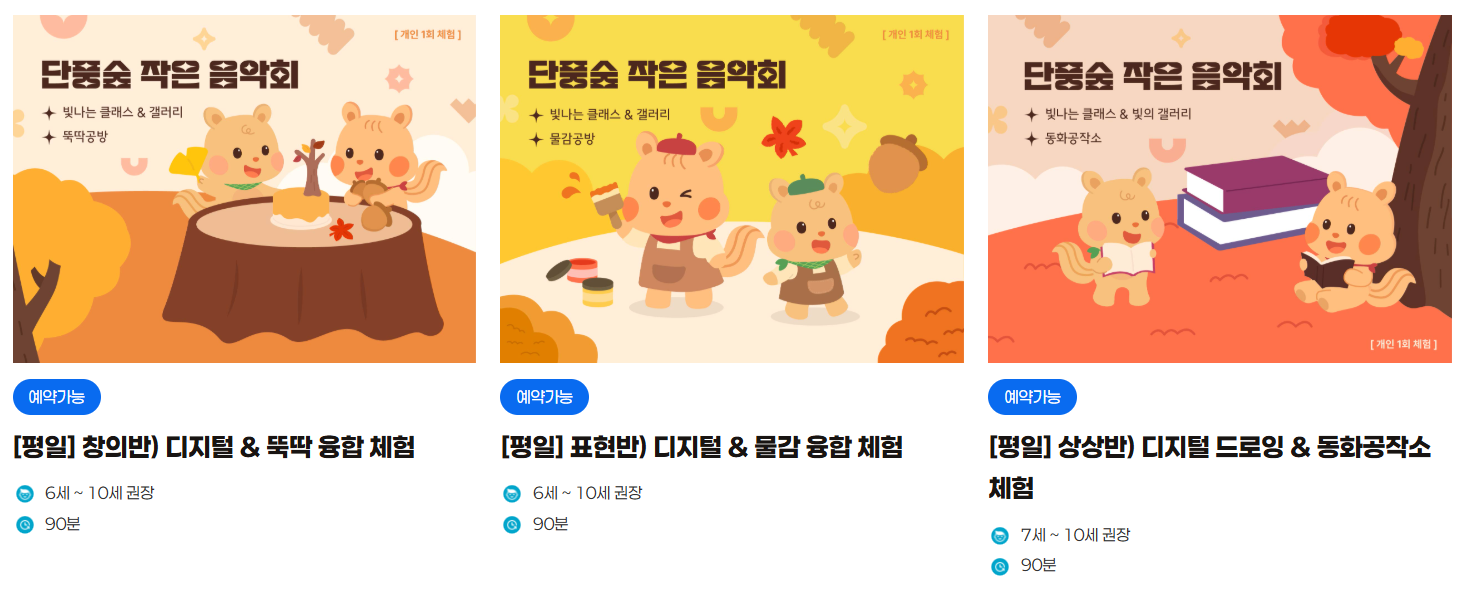This screenshot has width=1473, height=592.
Task: Open the 창의반 디지털 & 뚝딱 융합 체험 card image
Action: pos(244,189)
